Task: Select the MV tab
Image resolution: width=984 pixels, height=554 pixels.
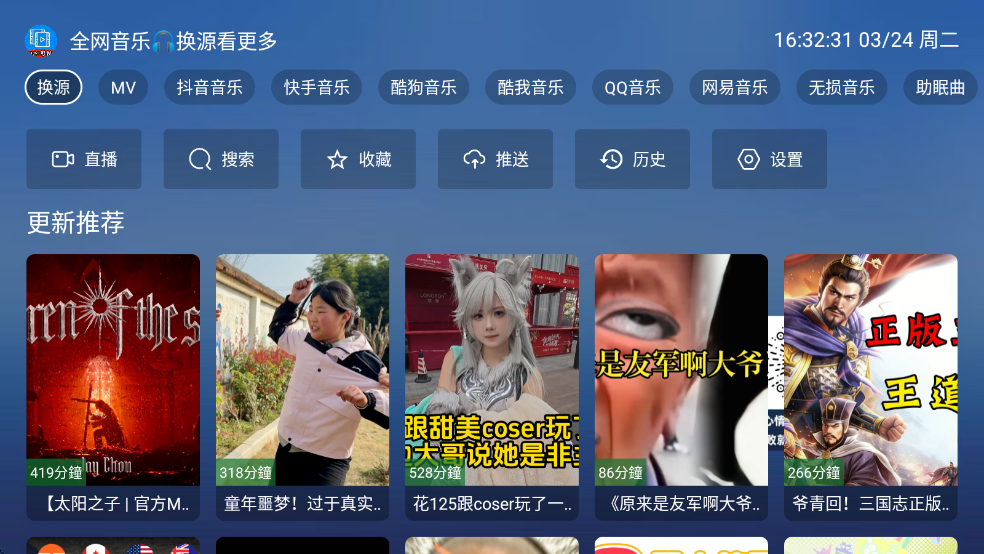Action: (123, 87)
